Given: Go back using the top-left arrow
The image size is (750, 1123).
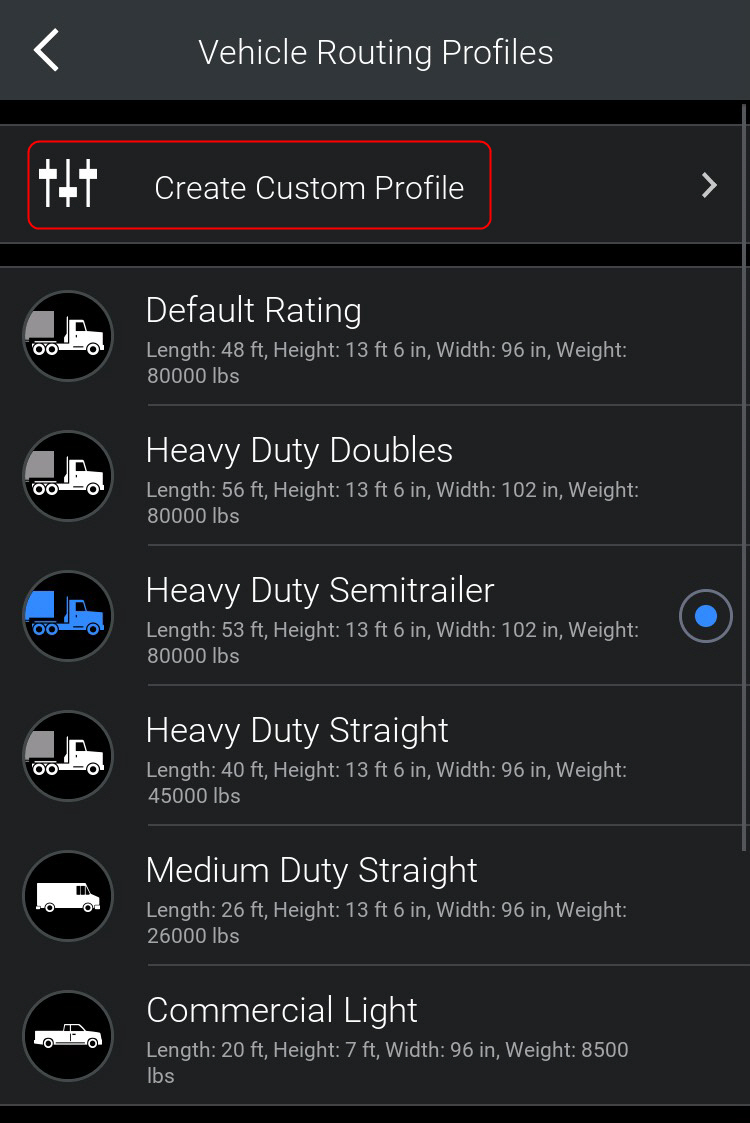Looking at the screenshot, I should pyautogui.click(x=46, y=51).
